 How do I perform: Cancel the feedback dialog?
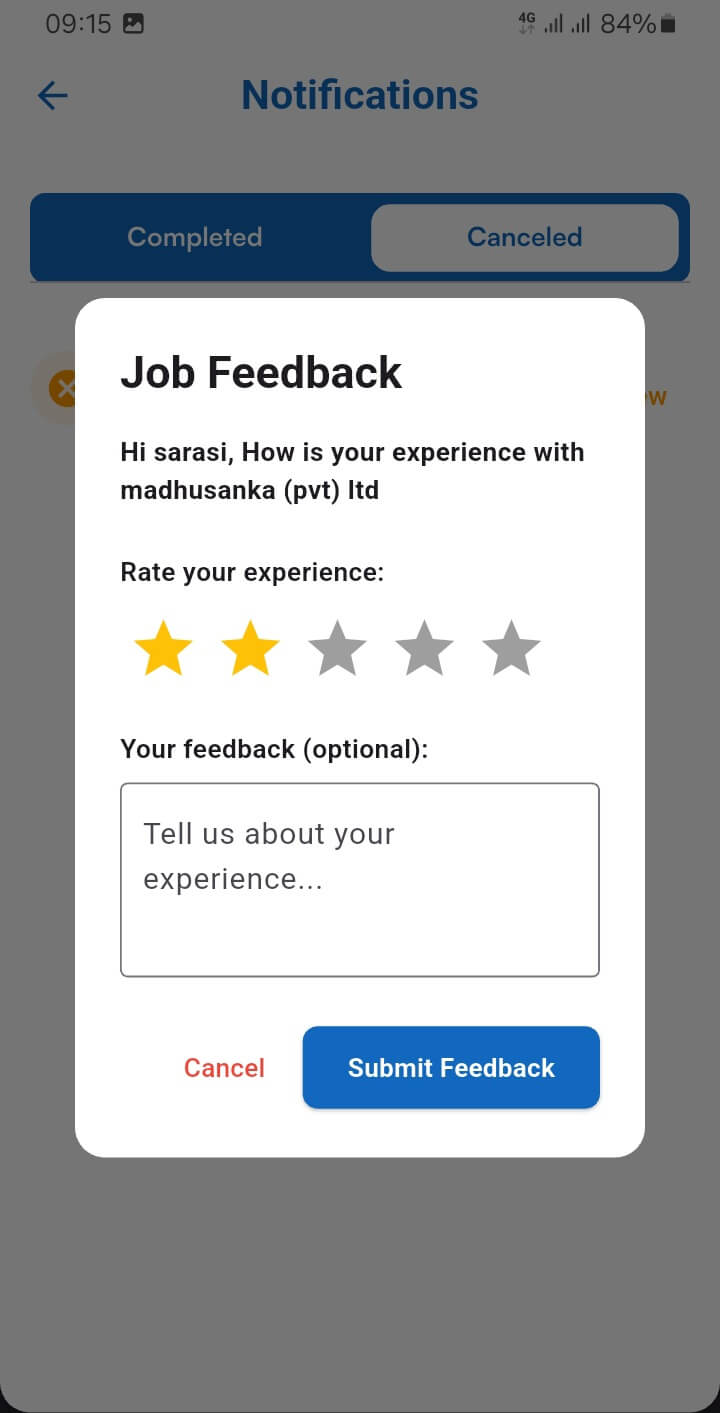[224, 1067]
